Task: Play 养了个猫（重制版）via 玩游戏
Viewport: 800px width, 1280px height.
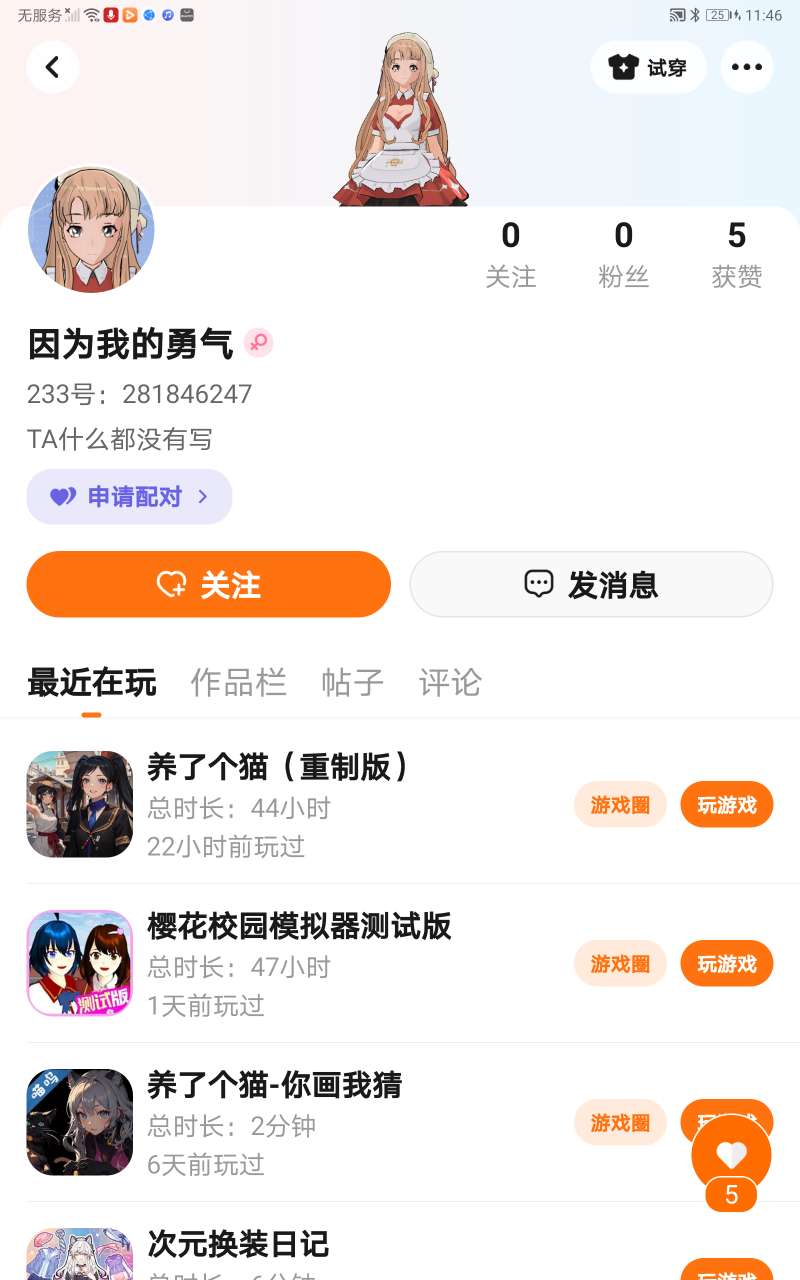Action: coord(727,804)
